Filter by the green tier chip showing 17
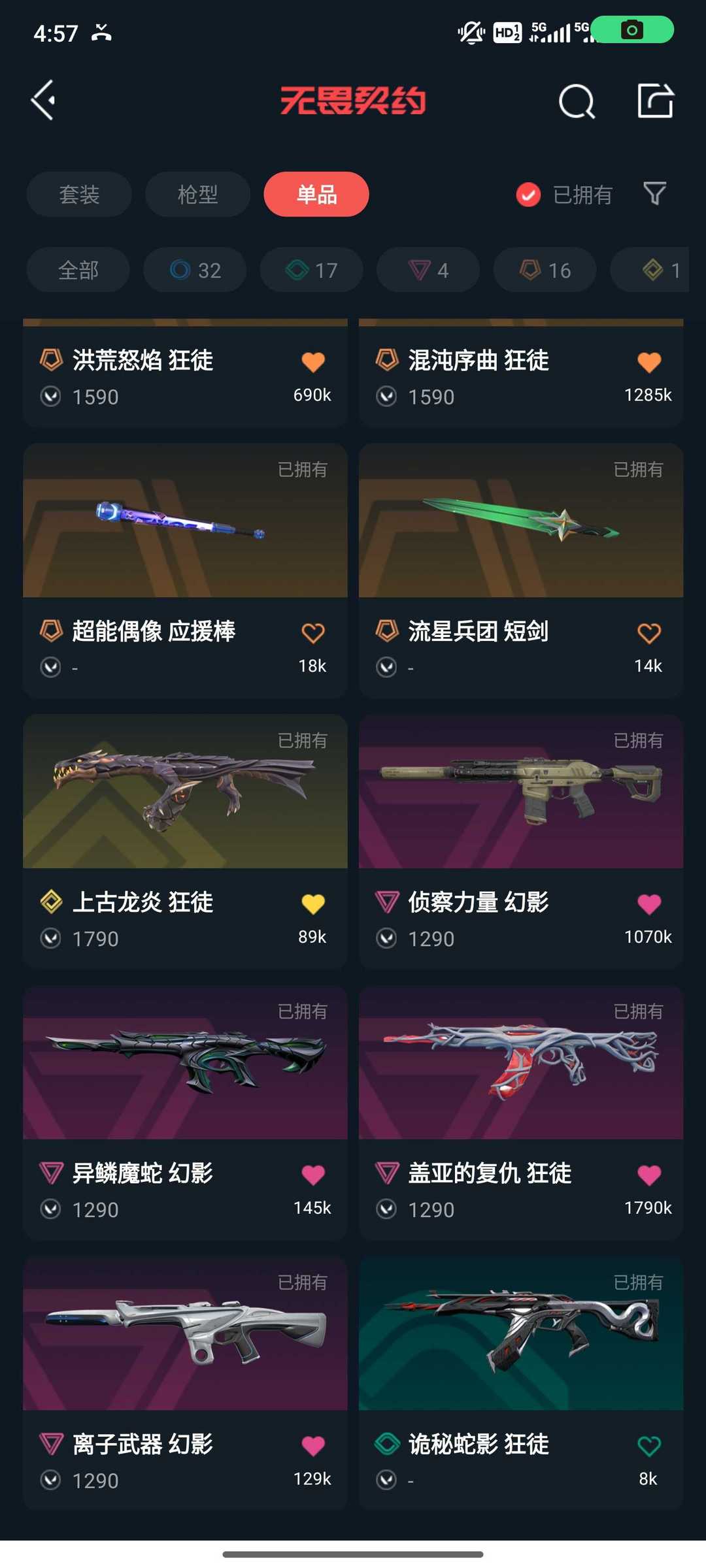 click(x=311, y=270)
